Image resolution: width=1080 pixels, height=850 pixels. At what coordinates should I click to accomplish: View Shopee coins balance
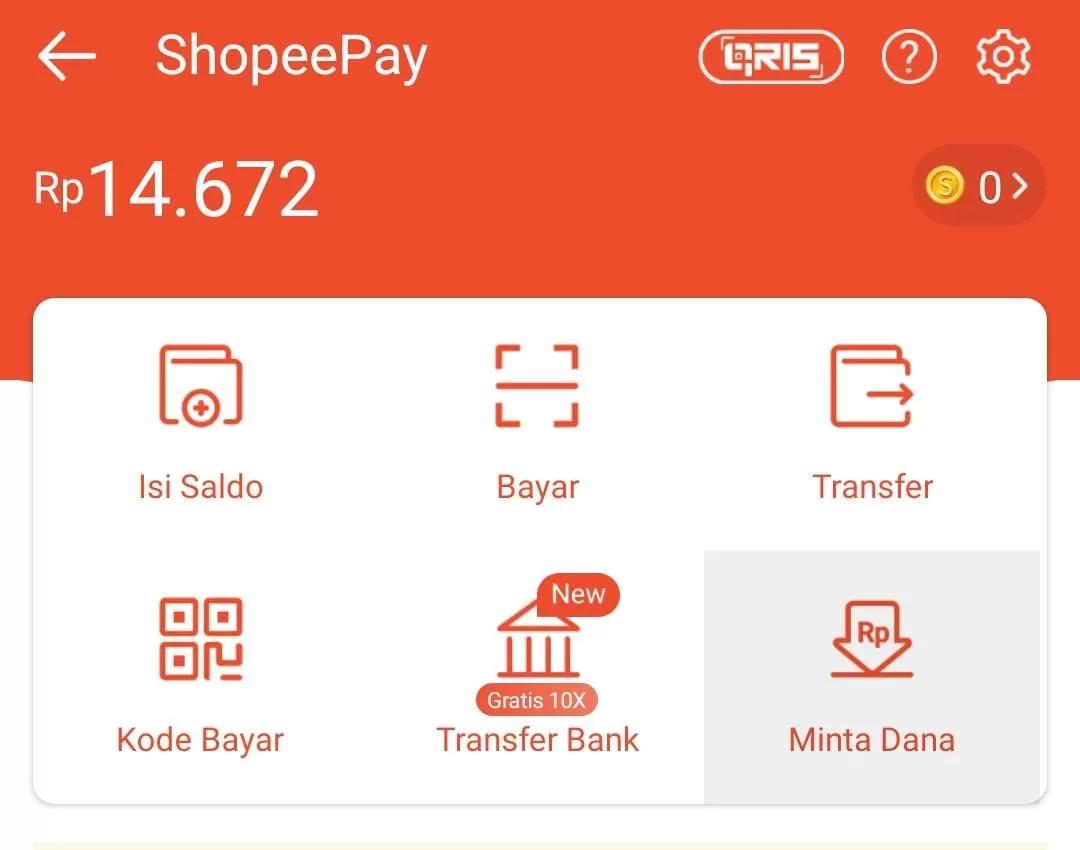pyautogui.click(x=978, y=186)
